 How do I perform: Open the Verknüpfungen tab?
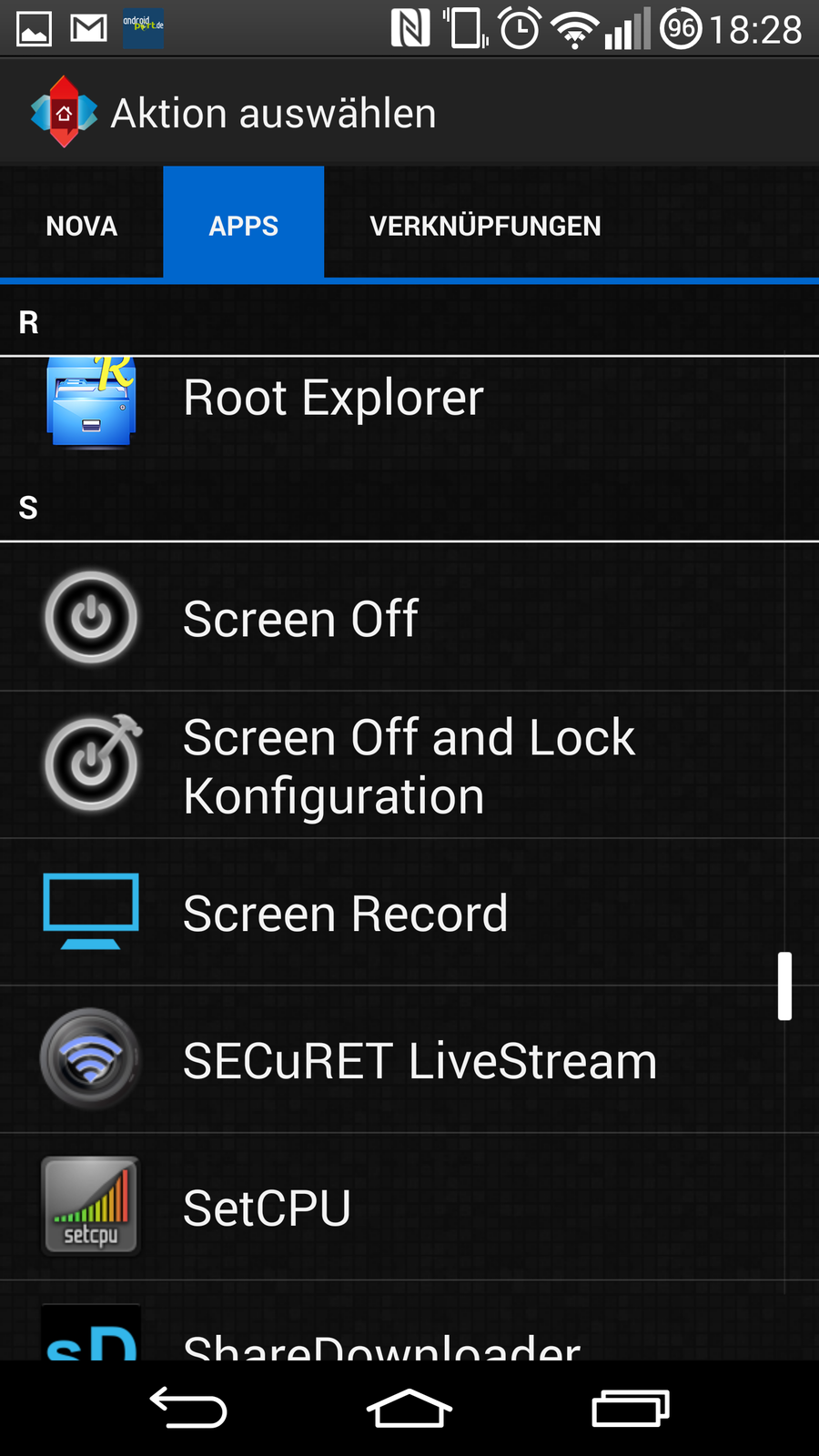tap(485, 225)
